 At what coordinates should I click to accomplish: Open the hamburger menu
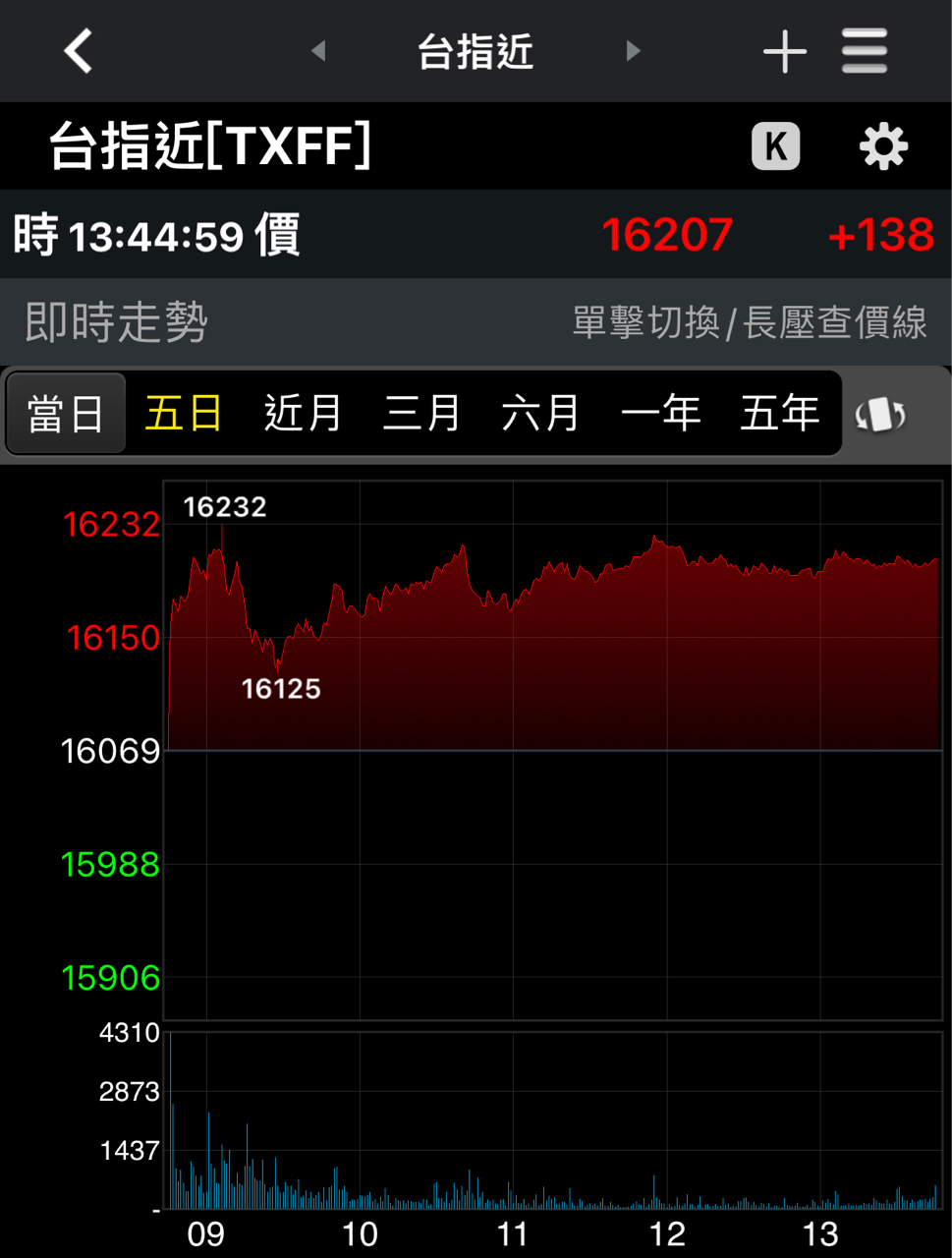tap(865, 50)
